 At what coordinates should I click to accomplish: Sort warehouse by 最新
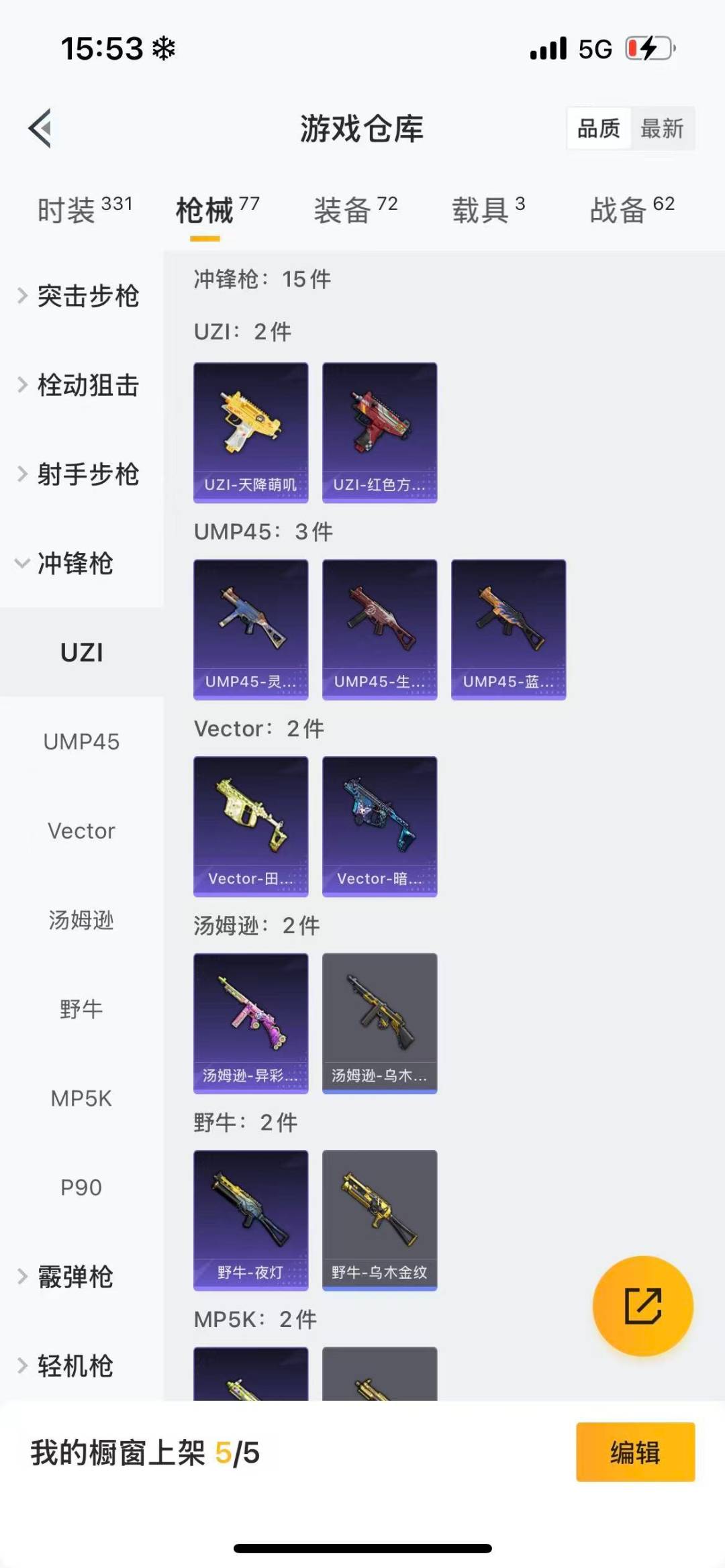point(662,128)
